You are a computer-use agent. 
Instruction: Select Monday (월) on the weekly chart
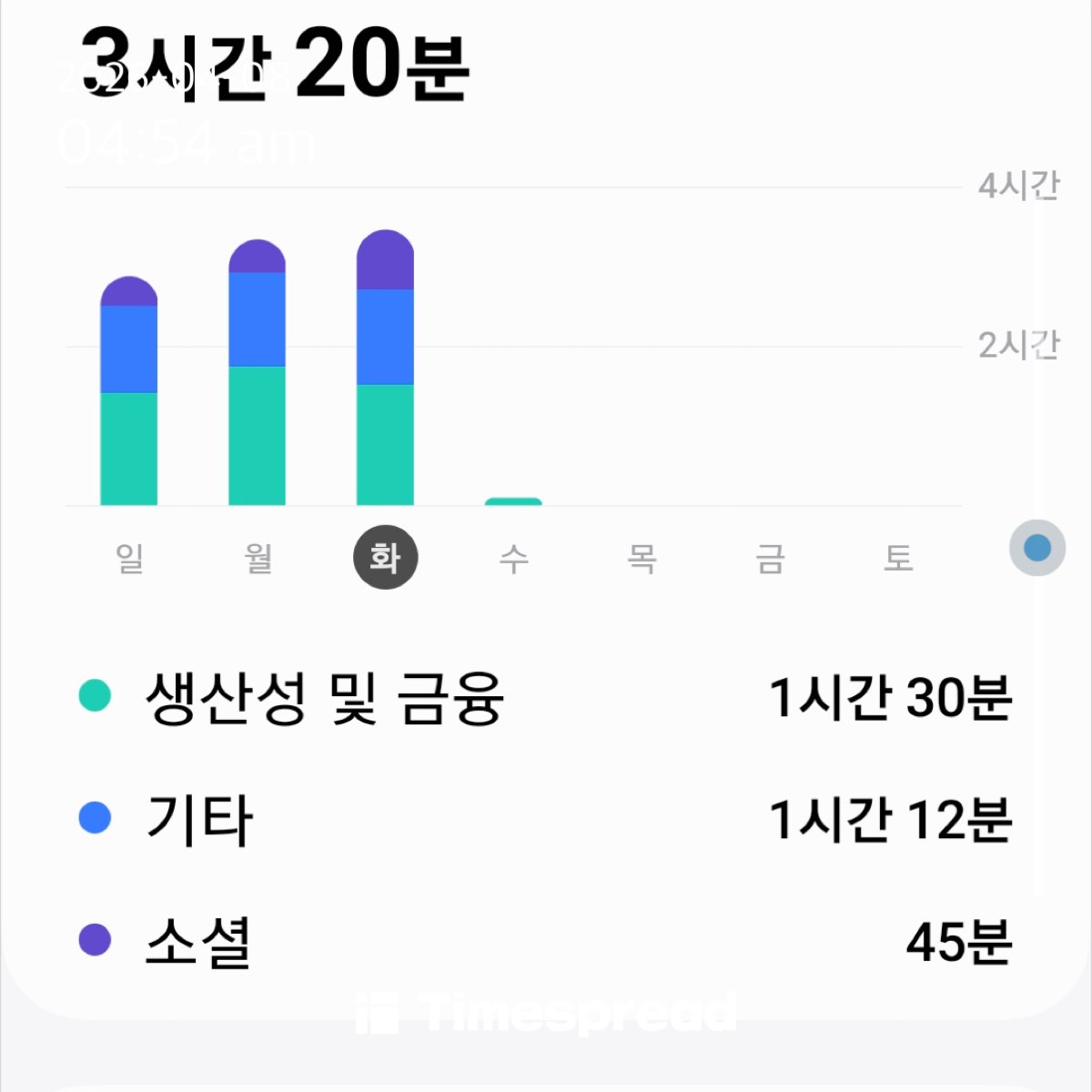click(258, 557)
